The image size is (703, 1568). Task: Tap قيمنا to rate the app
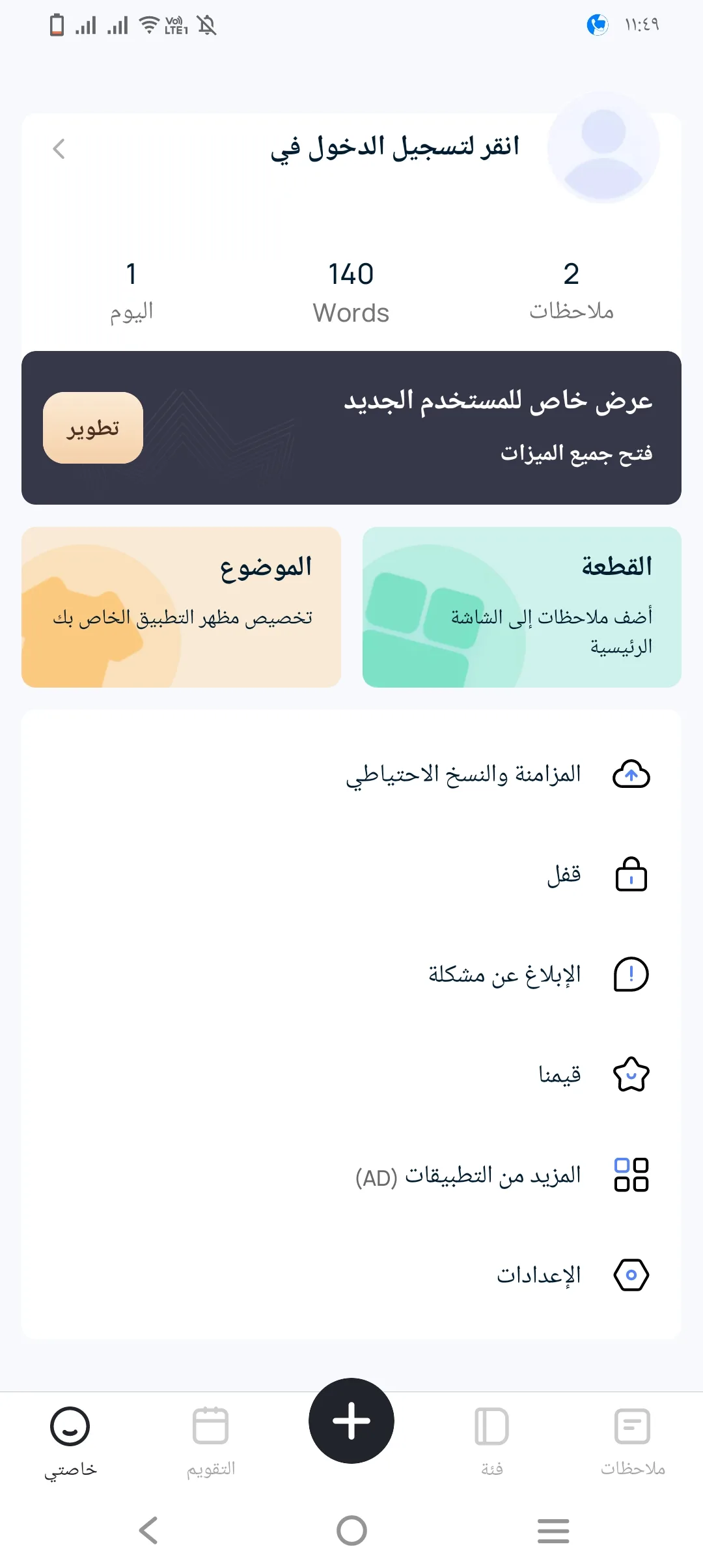[x=351, y=1074]
